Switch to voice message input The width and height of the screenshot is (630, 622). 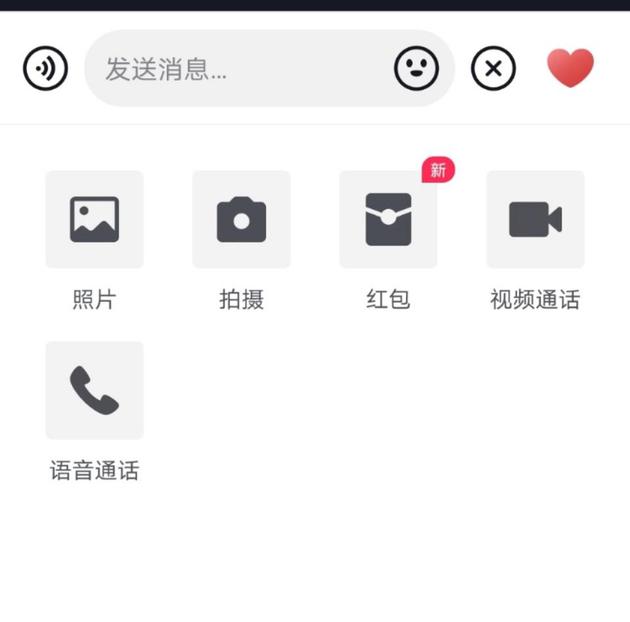pyautogui.click(x=45, y=69)
